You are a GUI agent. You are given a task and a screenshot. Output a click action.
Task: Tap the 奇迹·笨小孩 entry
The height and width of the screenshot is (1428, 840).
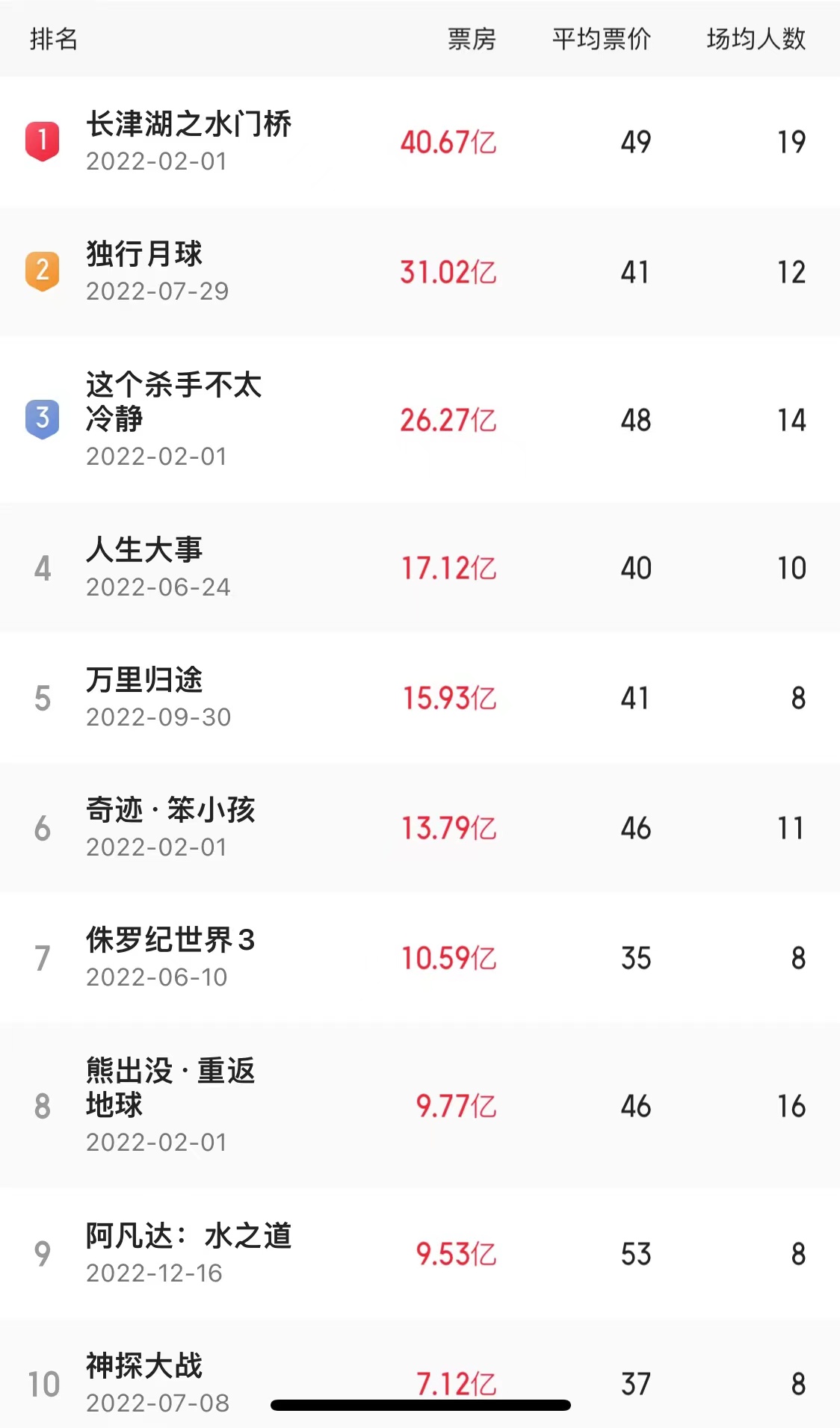[420, 828]
